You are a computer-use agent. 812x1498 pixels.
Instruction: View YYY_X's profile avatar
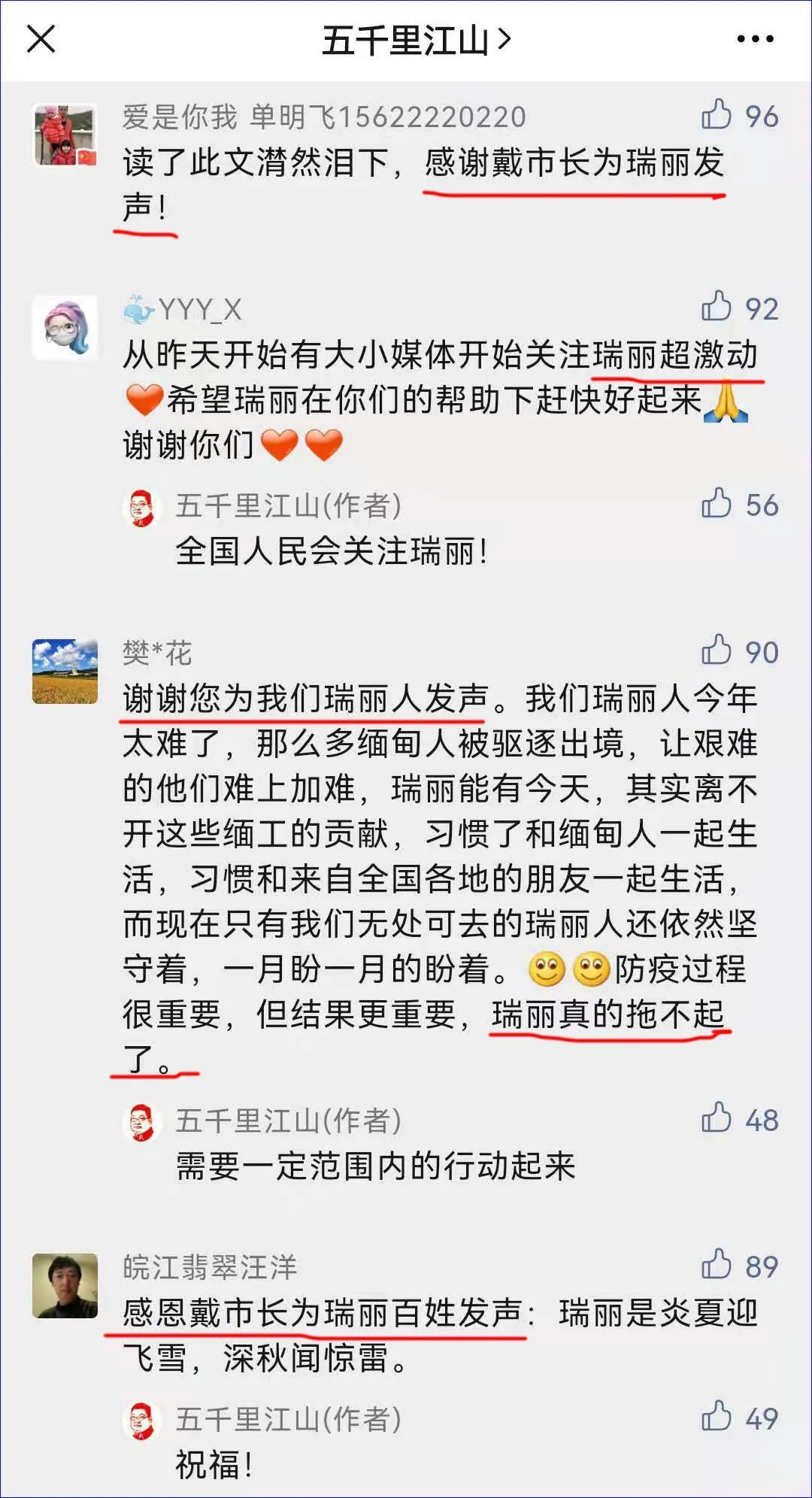[65, 328]
